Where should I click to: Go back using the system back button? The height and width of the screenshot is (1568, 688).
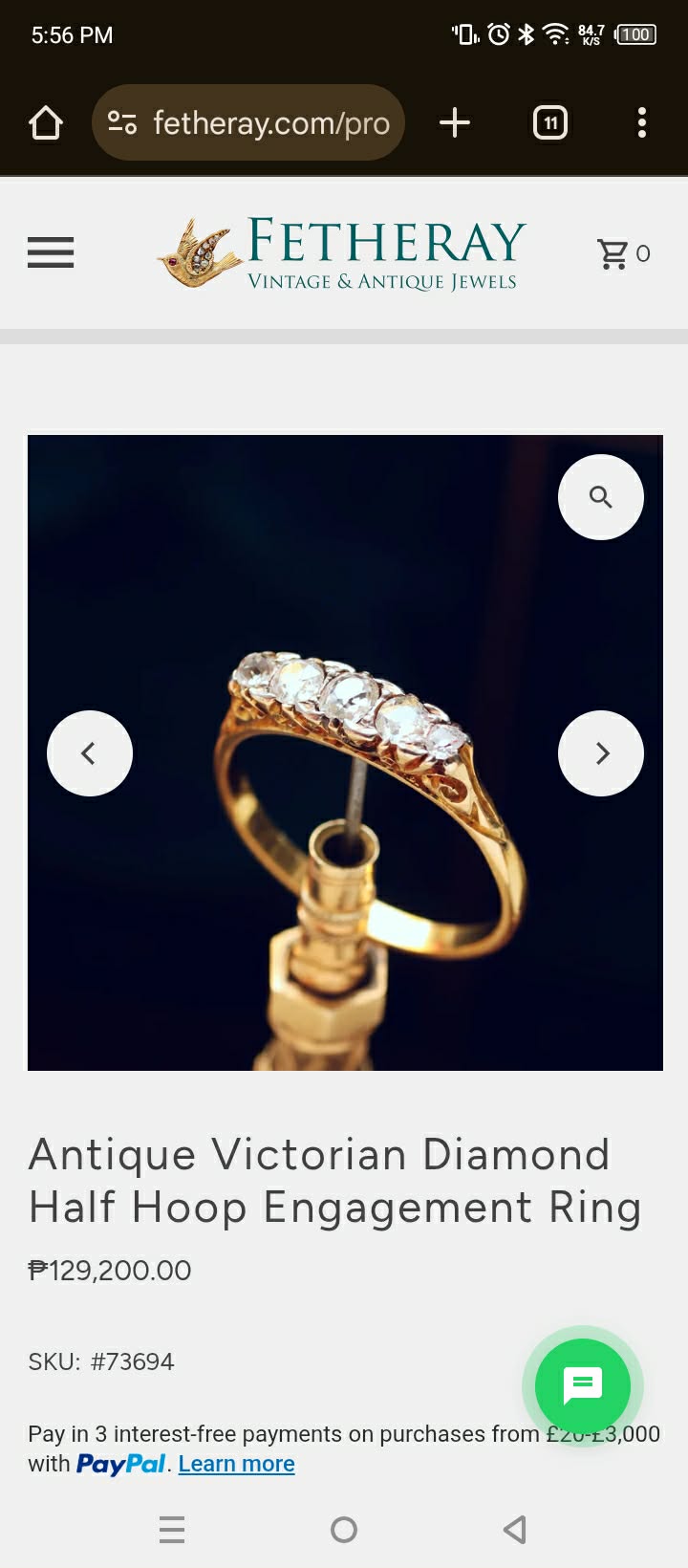(515, 1530)
